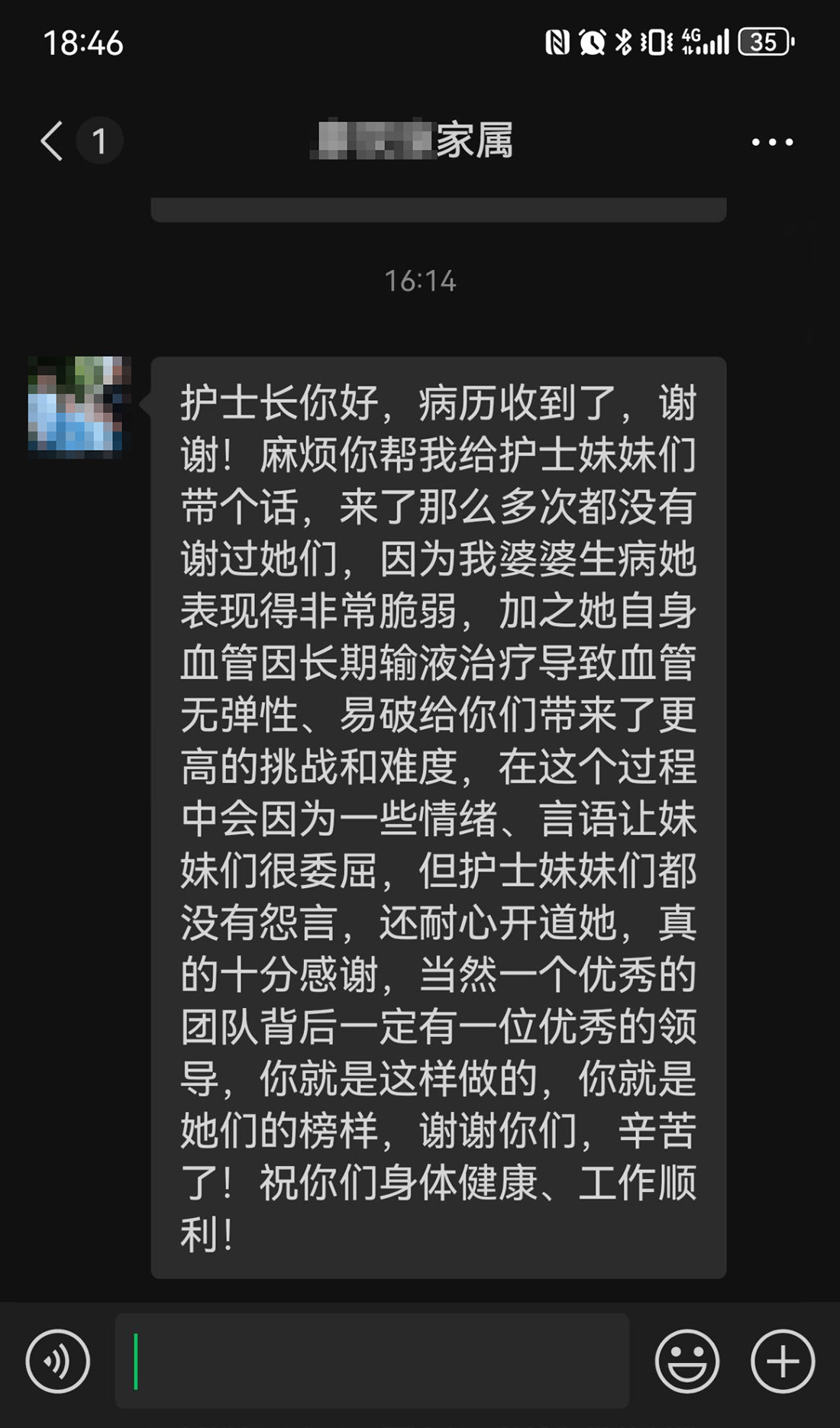The width and height of the screenshot is (840, 1428).
Task: Go back to the chat list
Action: point(52,141)
